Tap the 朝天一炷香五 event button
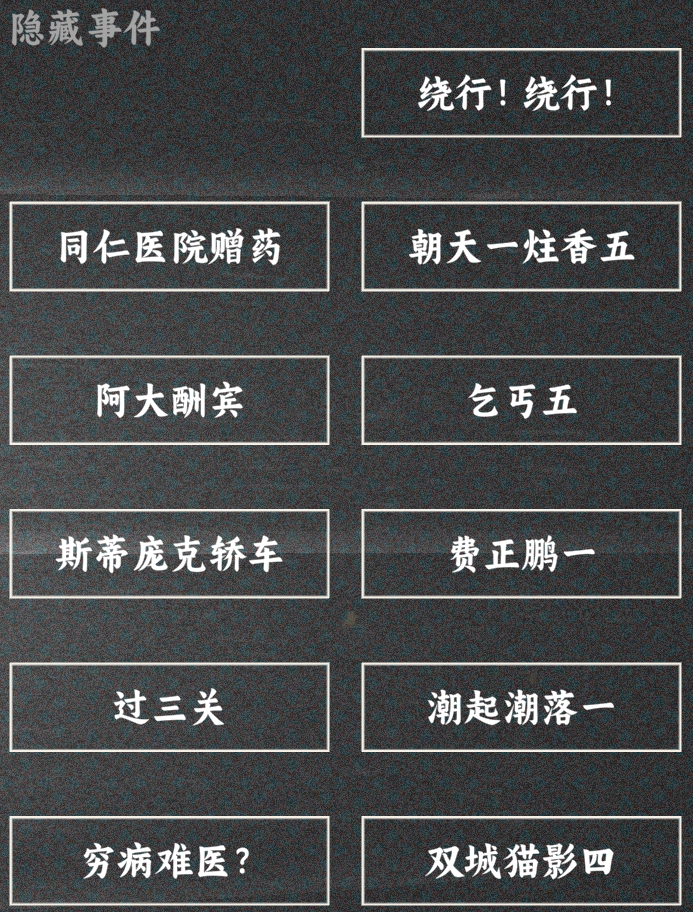 click(x=520, y=247)
